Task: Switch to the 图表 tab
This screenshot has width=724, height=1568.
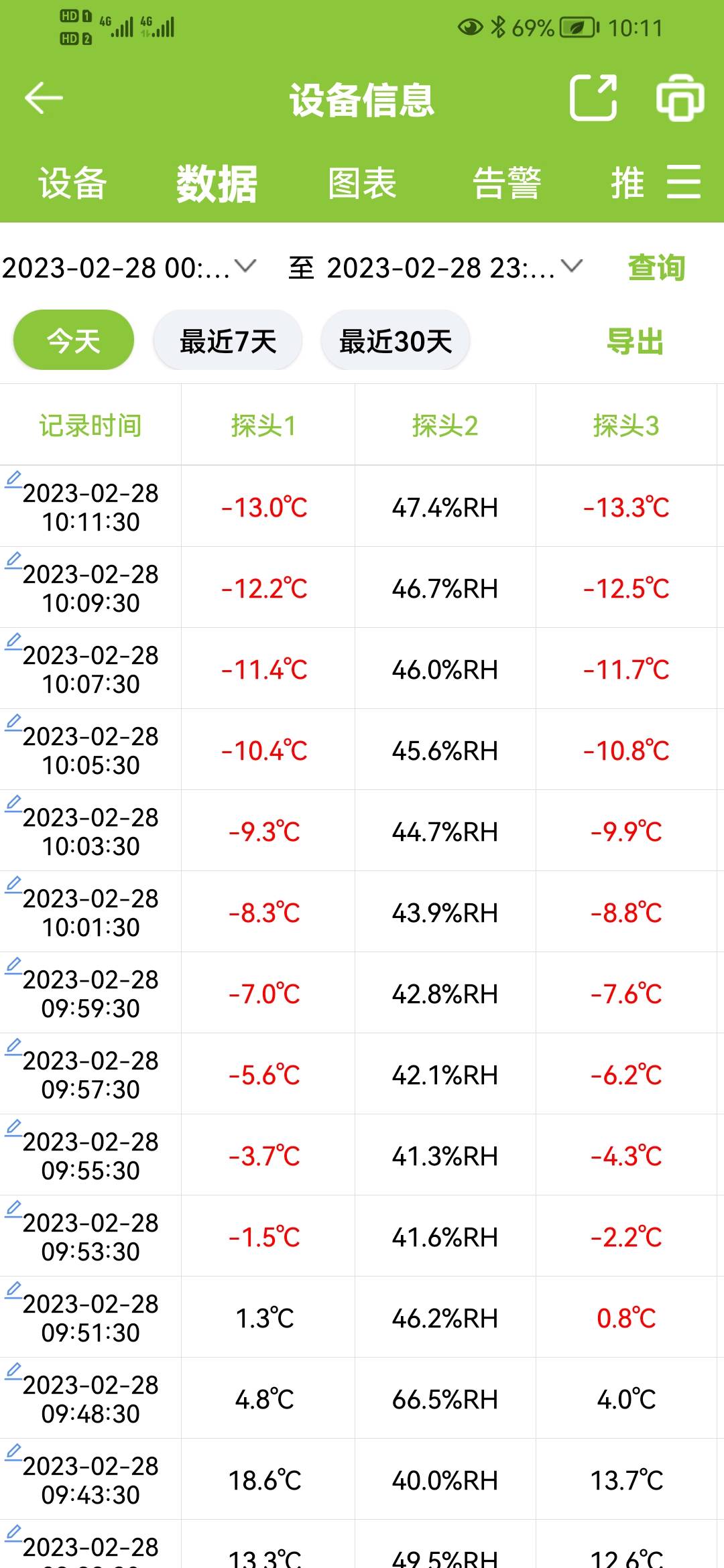Action: [362, 184]
